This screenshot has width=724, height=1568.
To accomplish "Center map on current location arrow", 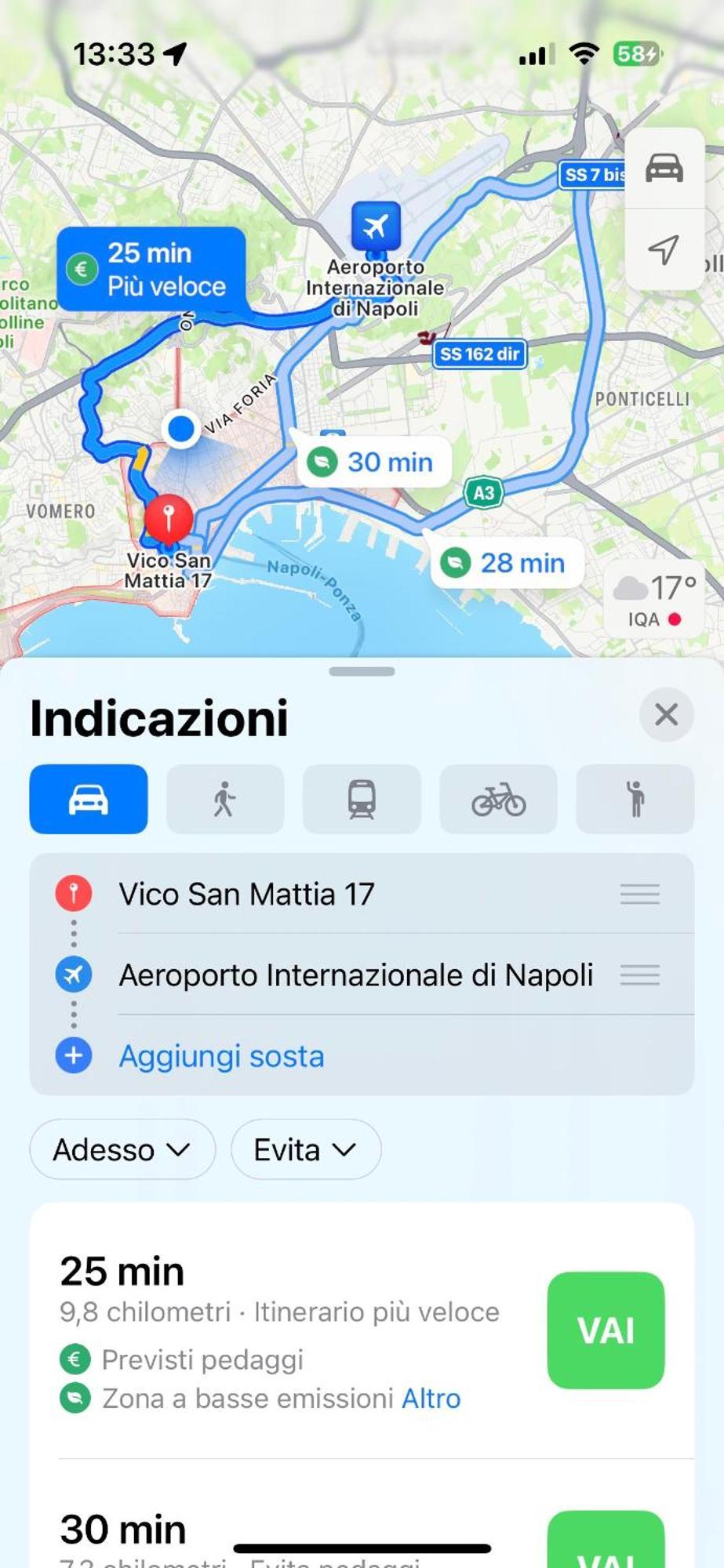I will 664,249.
